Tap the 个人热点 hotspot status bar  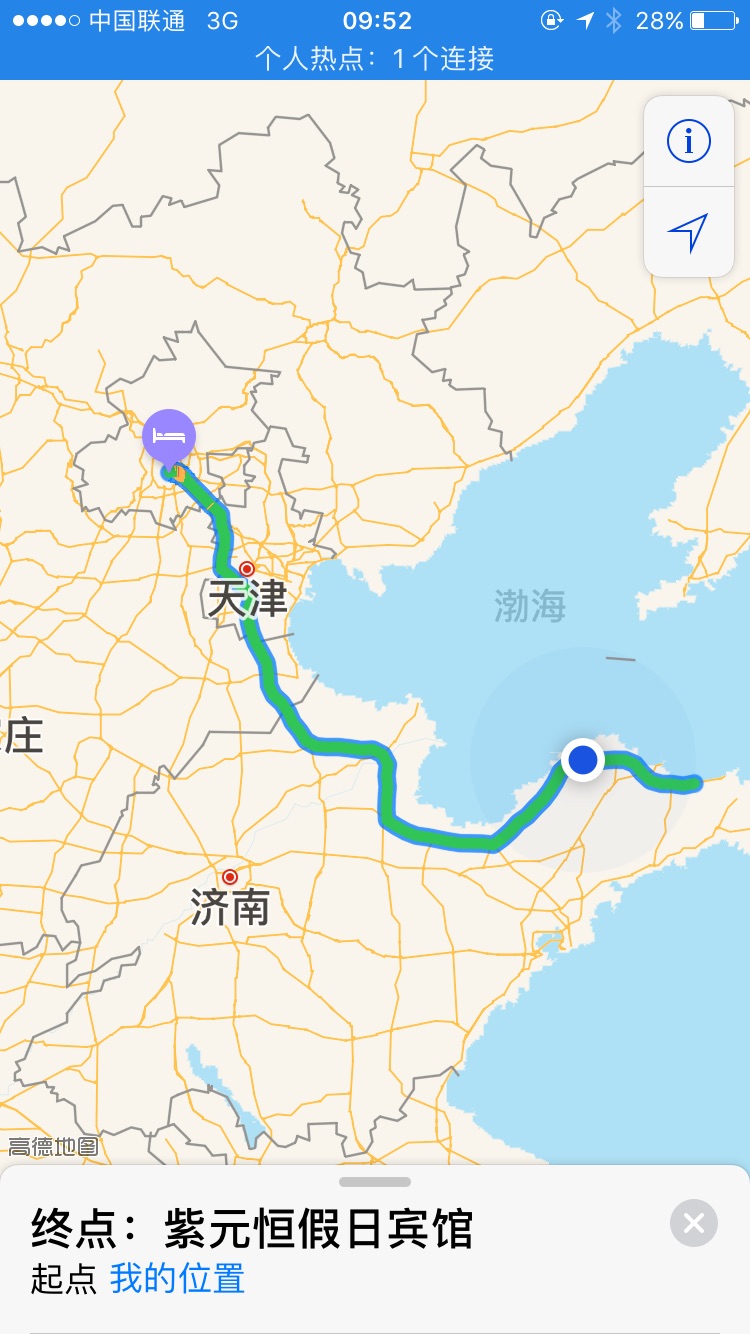[x=375, y=59]
